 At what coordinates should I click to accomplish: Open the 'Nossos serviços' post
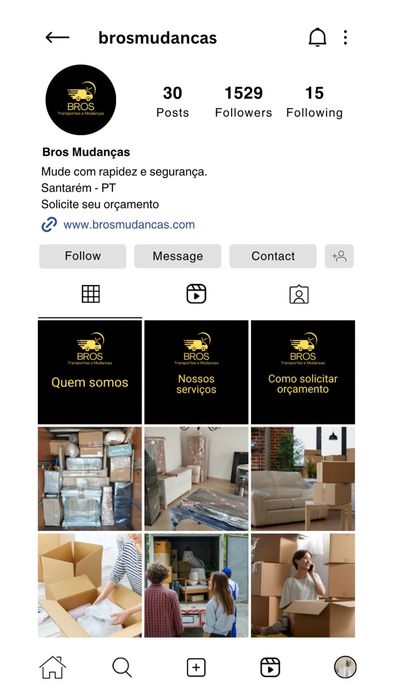pos(196,372)
